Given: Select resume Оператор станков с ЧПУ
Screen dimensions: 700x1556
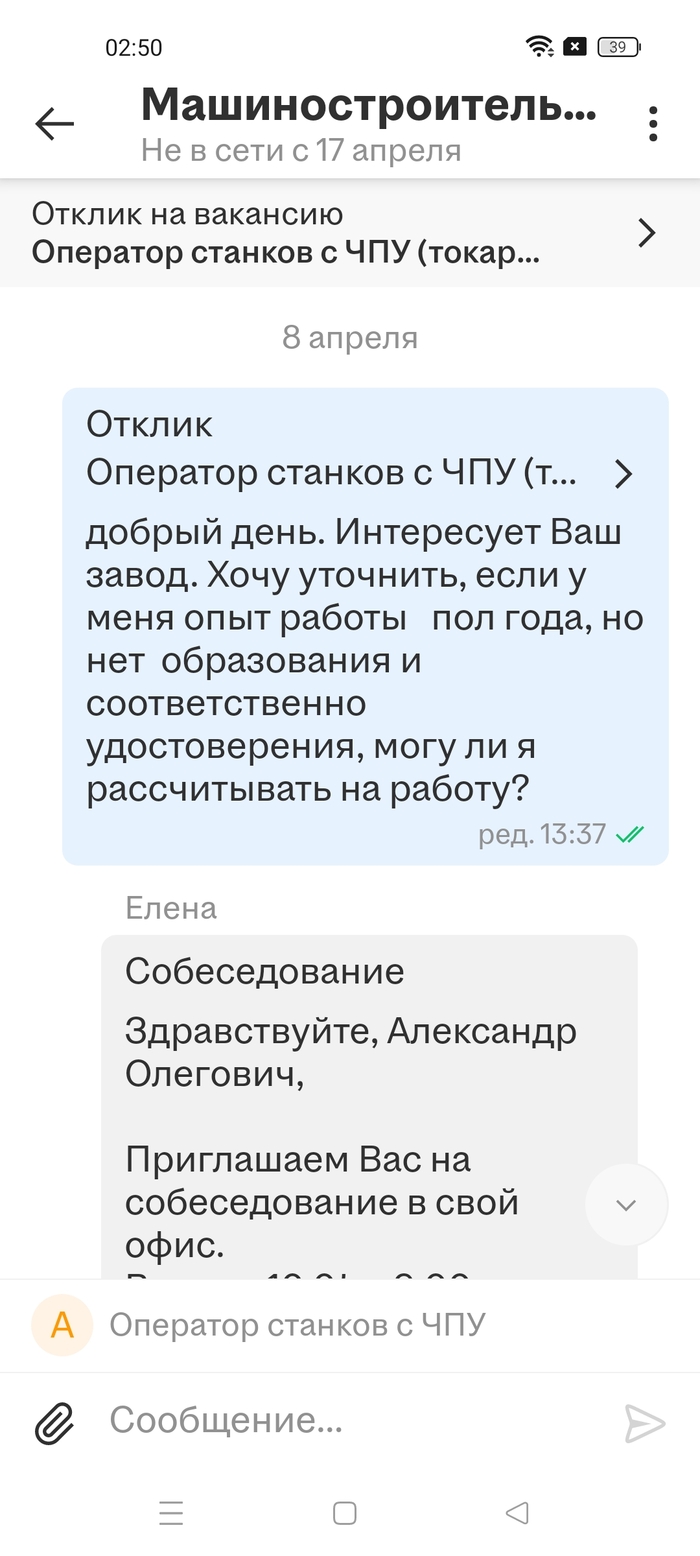Looking at the screenshot, I should point(297,1325).
